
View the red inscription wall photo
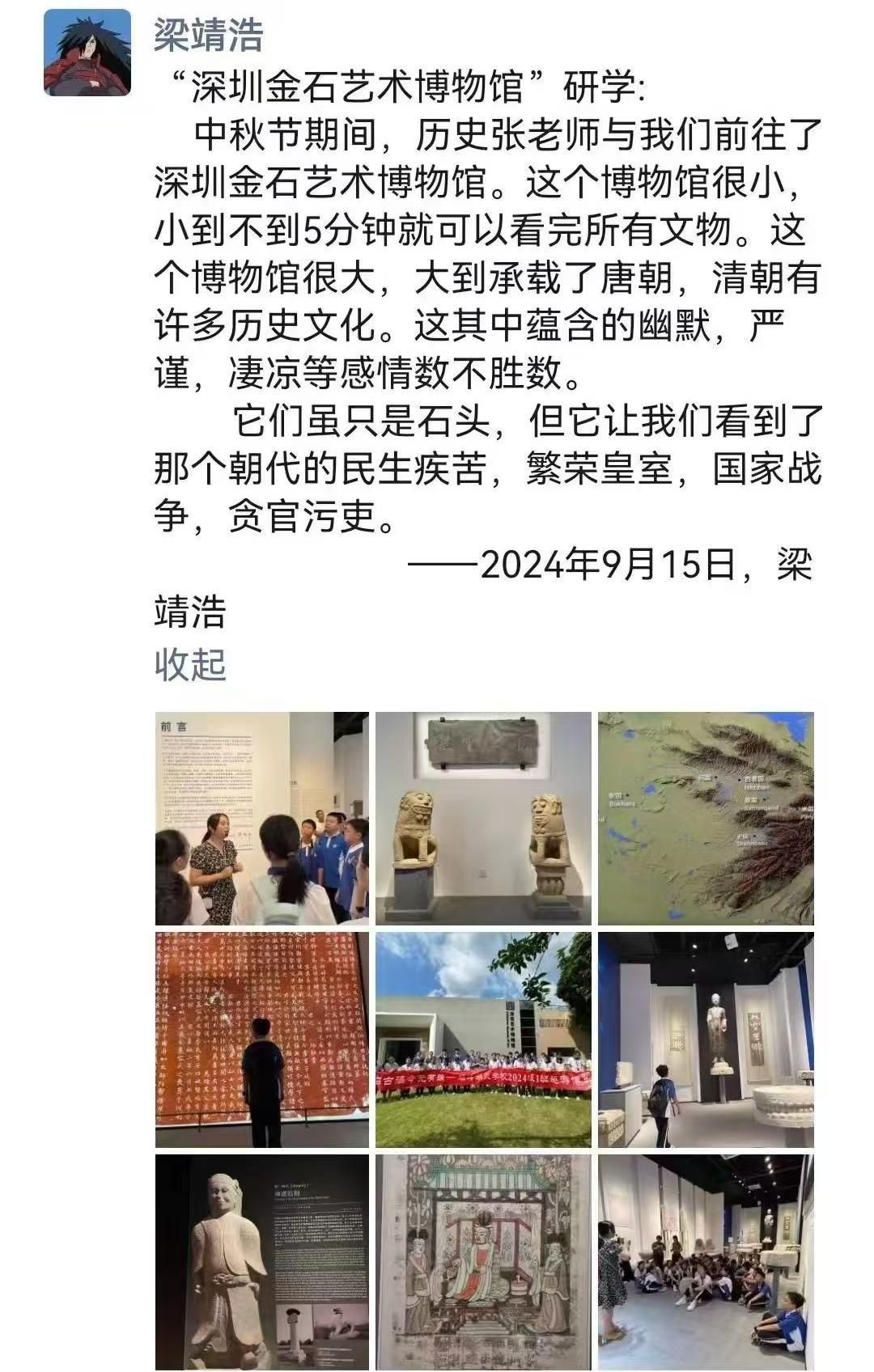point(261,1040)
